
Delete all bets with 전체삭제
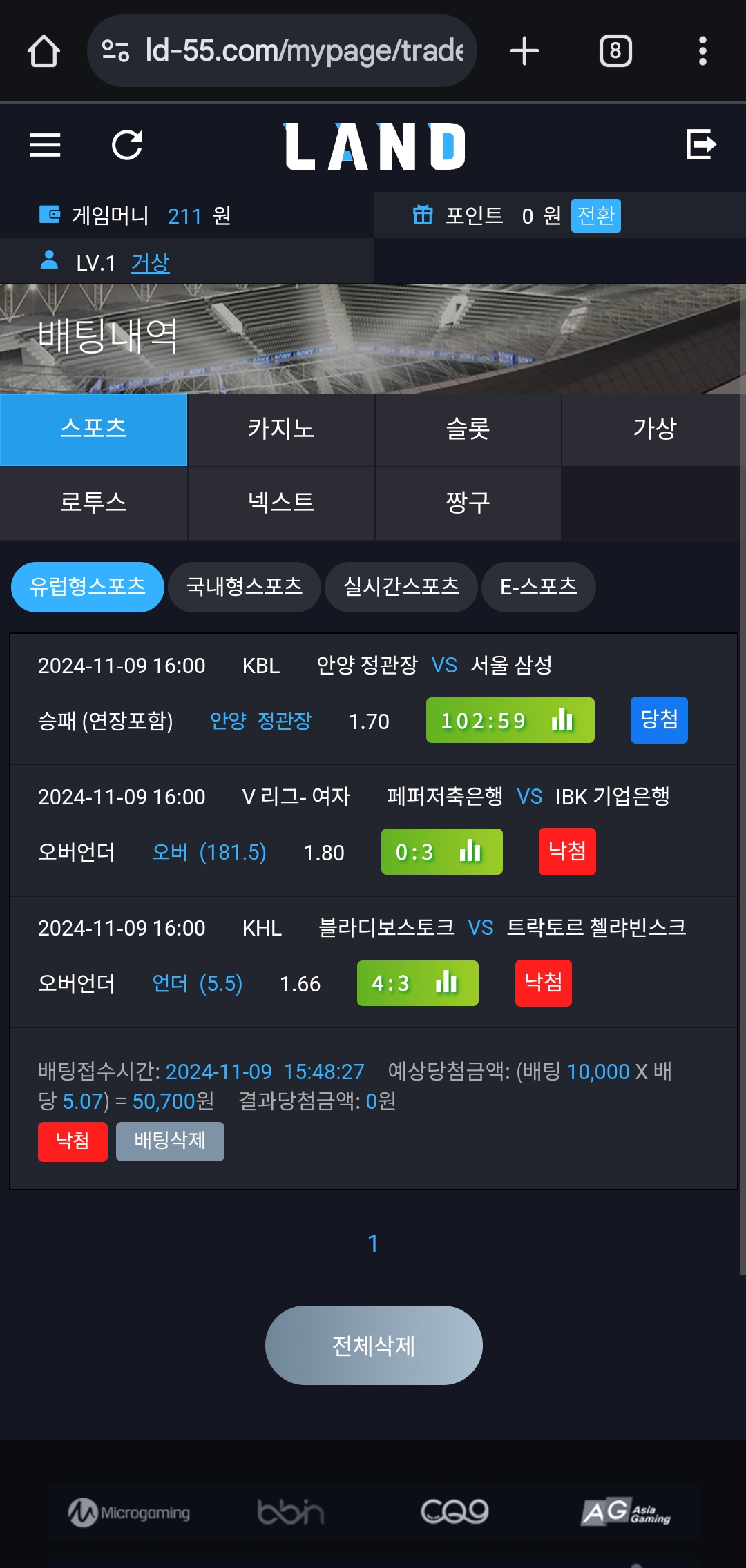tap(374, 1345)
